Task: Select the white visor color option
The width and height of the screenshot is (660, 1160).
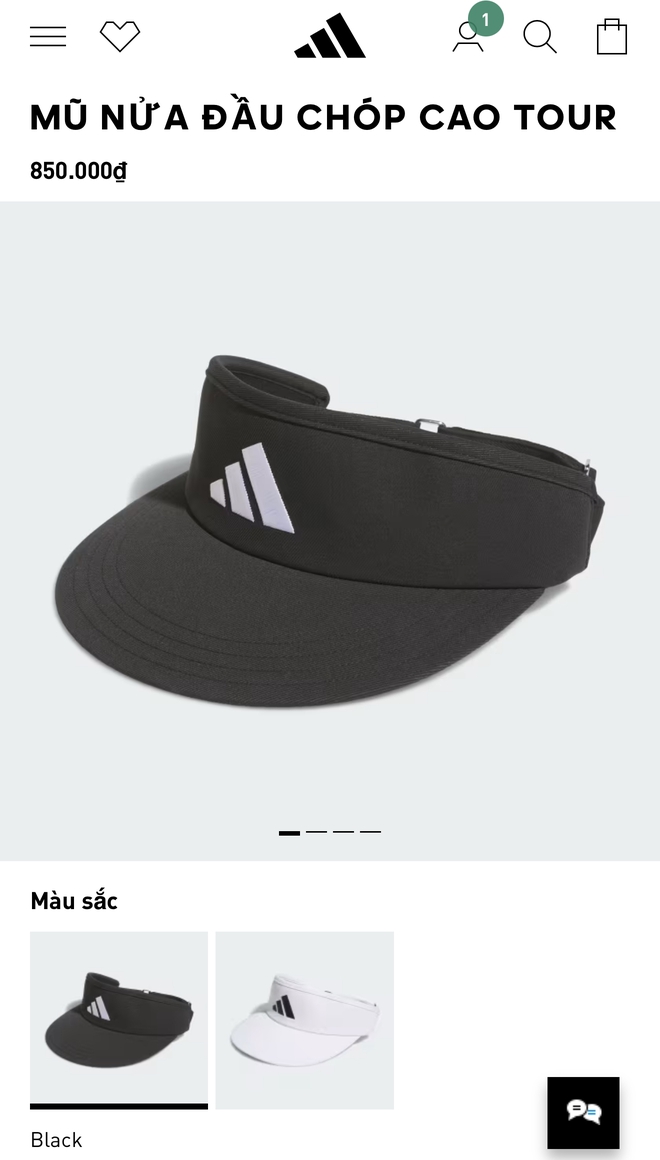Action: pos(304,1018)
